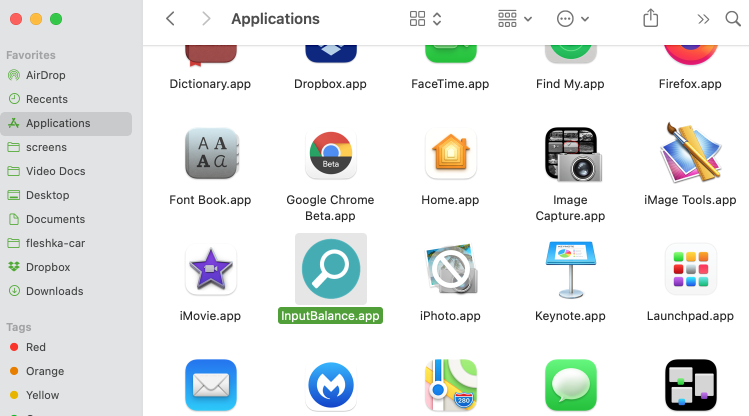Open the Downloads folder
The height and width of the screenshot is (416, 749).
point(54,291)
